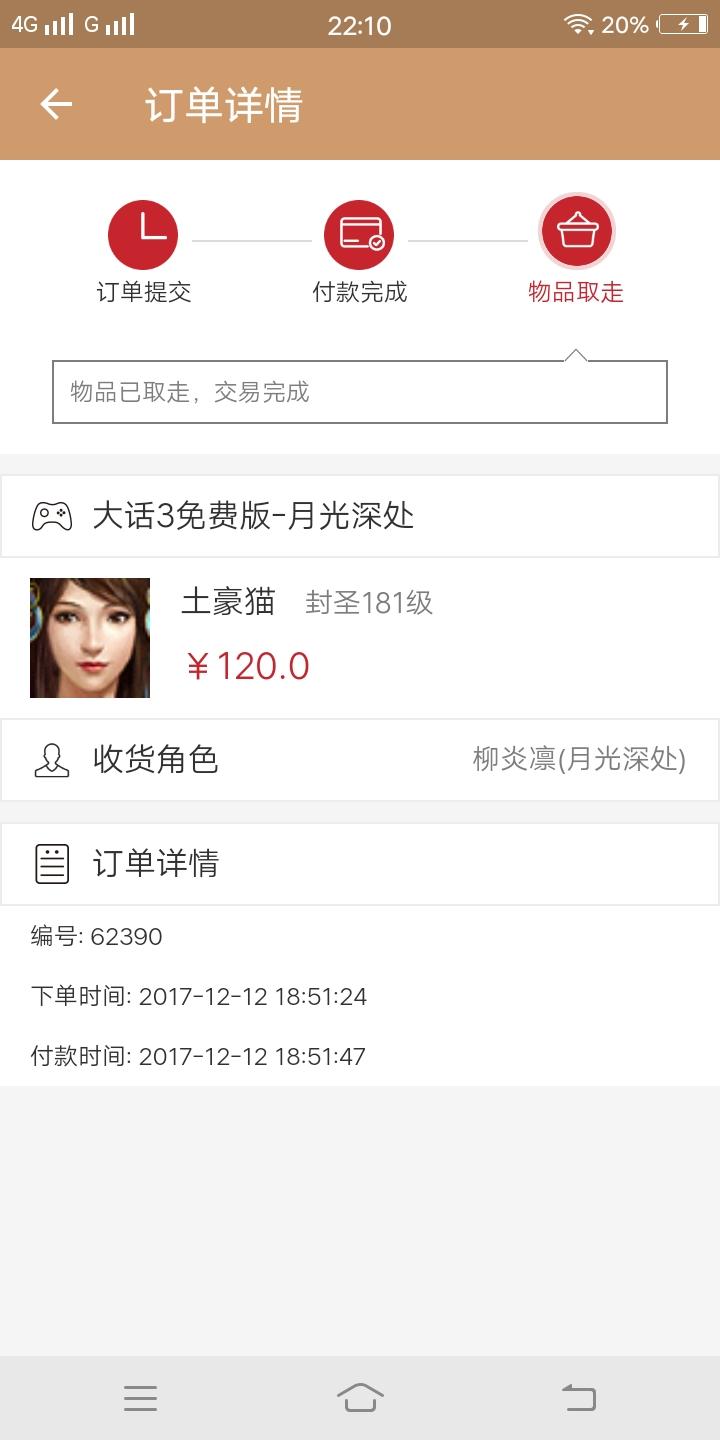Select the 付款完成 step icon
Screen dimensions: 720x1440
pos(359,236)
